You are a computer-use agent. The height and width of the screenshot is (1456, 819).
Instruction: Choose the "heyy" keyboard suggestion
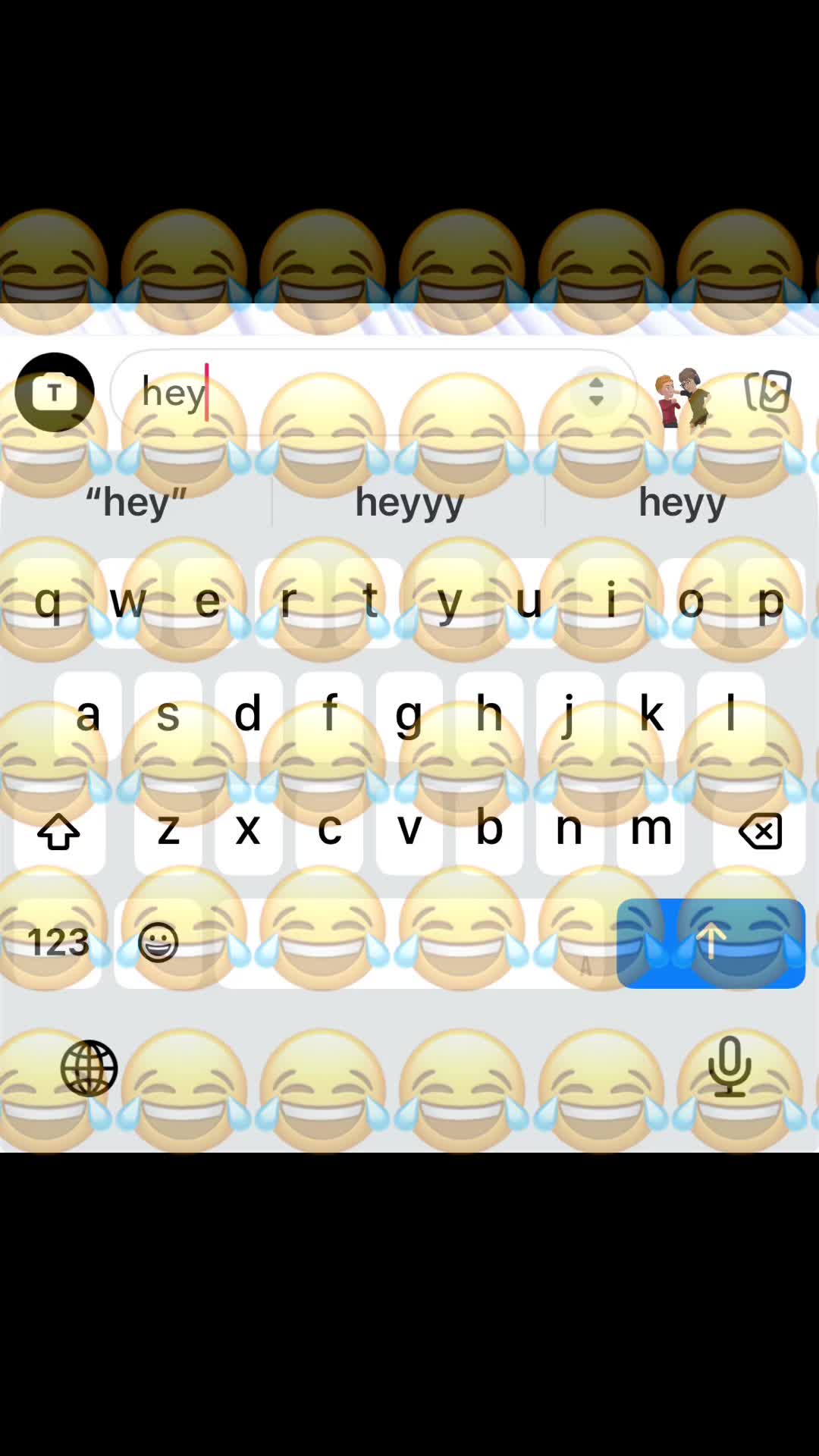pos(682,501)
